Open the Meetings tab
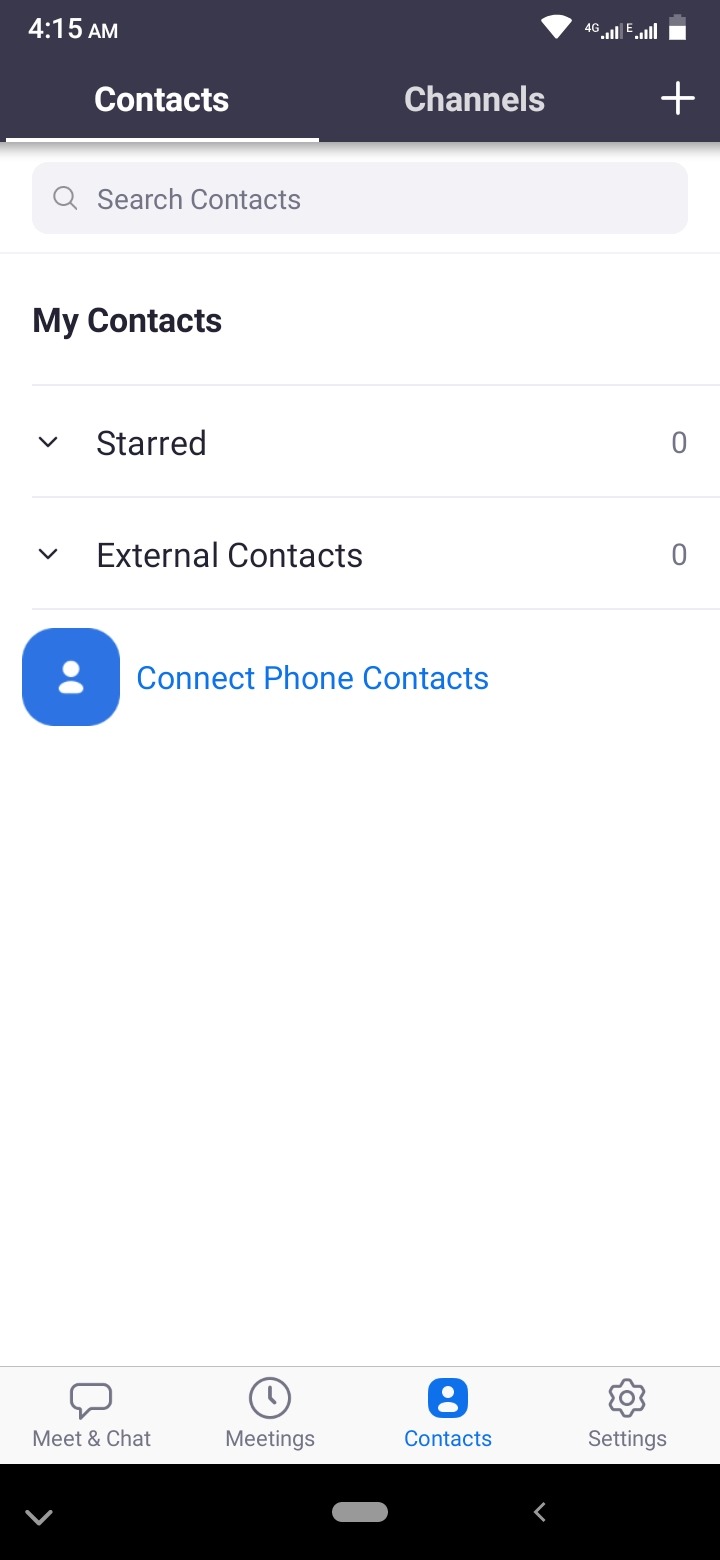The height and width of the screenshot is (1560, 720). point(270,1415)
